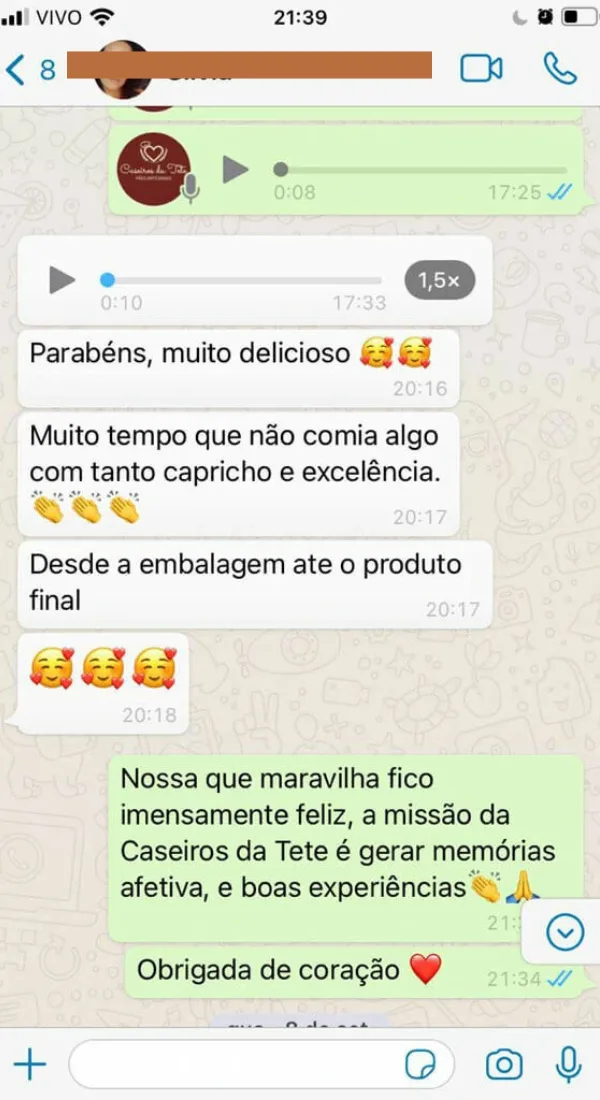Start a voice call
Viewport: 600px width, 1100px height.
(x=559, y=68)
